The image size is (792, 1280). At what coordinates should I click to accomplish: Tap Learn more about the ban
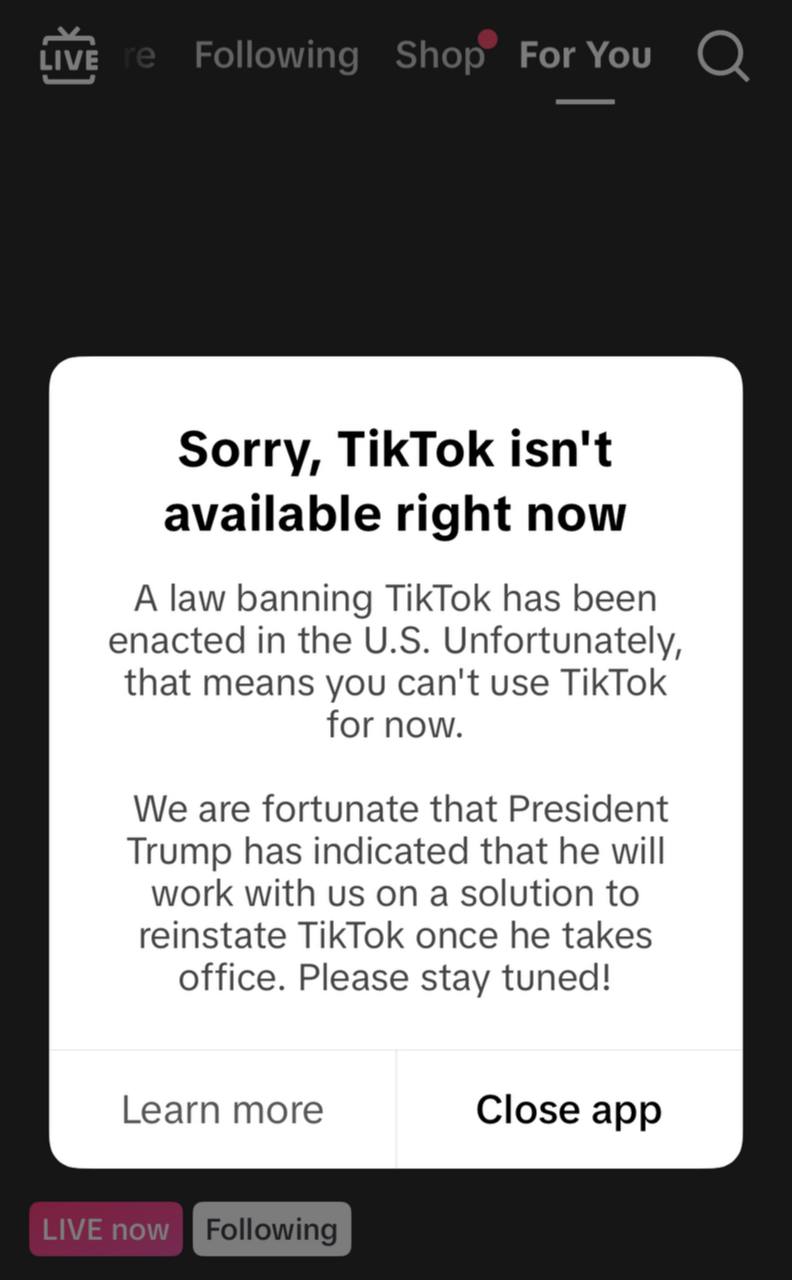pyautogui.click(x=223, y=1109)
